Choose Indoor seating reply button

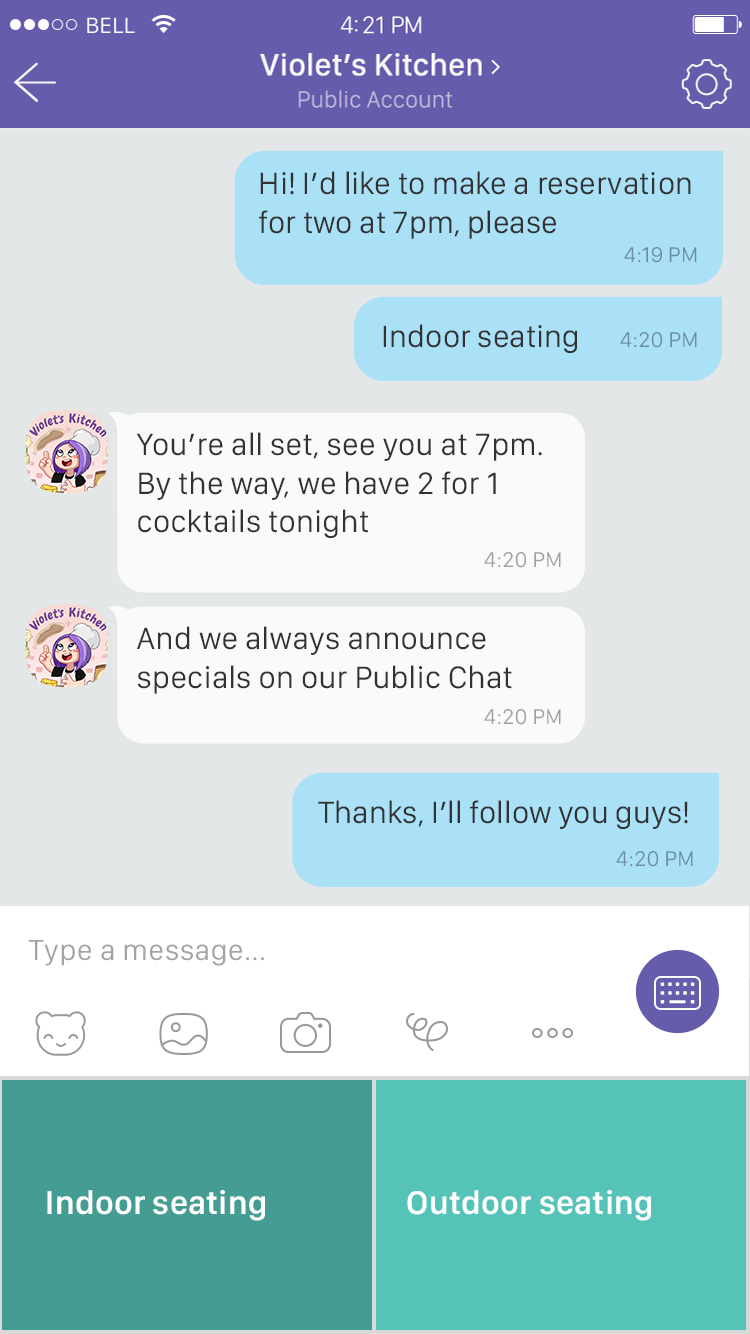[x=187, y=1204]
